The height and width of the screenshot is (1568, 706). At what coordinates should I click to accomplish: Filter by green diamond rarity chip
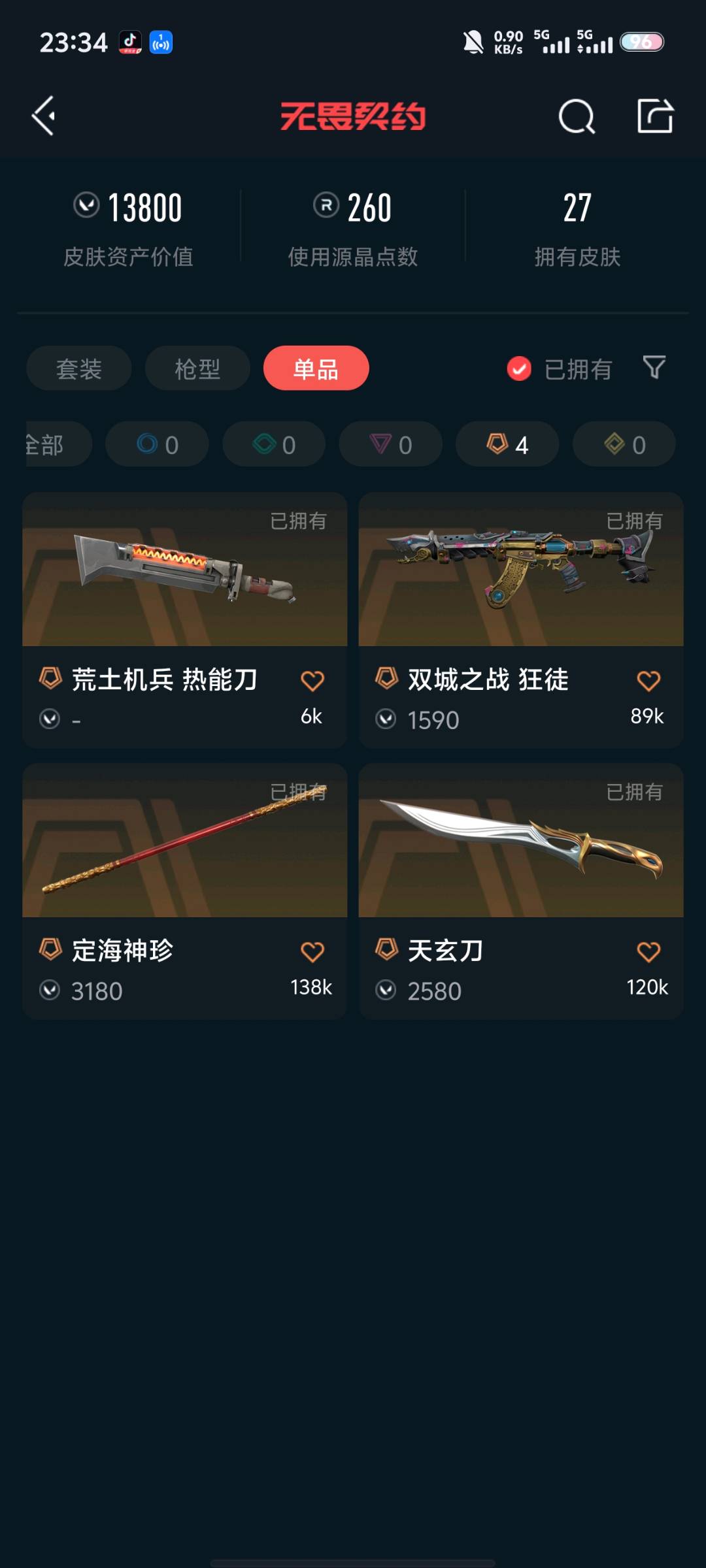[x=274, y=444]
